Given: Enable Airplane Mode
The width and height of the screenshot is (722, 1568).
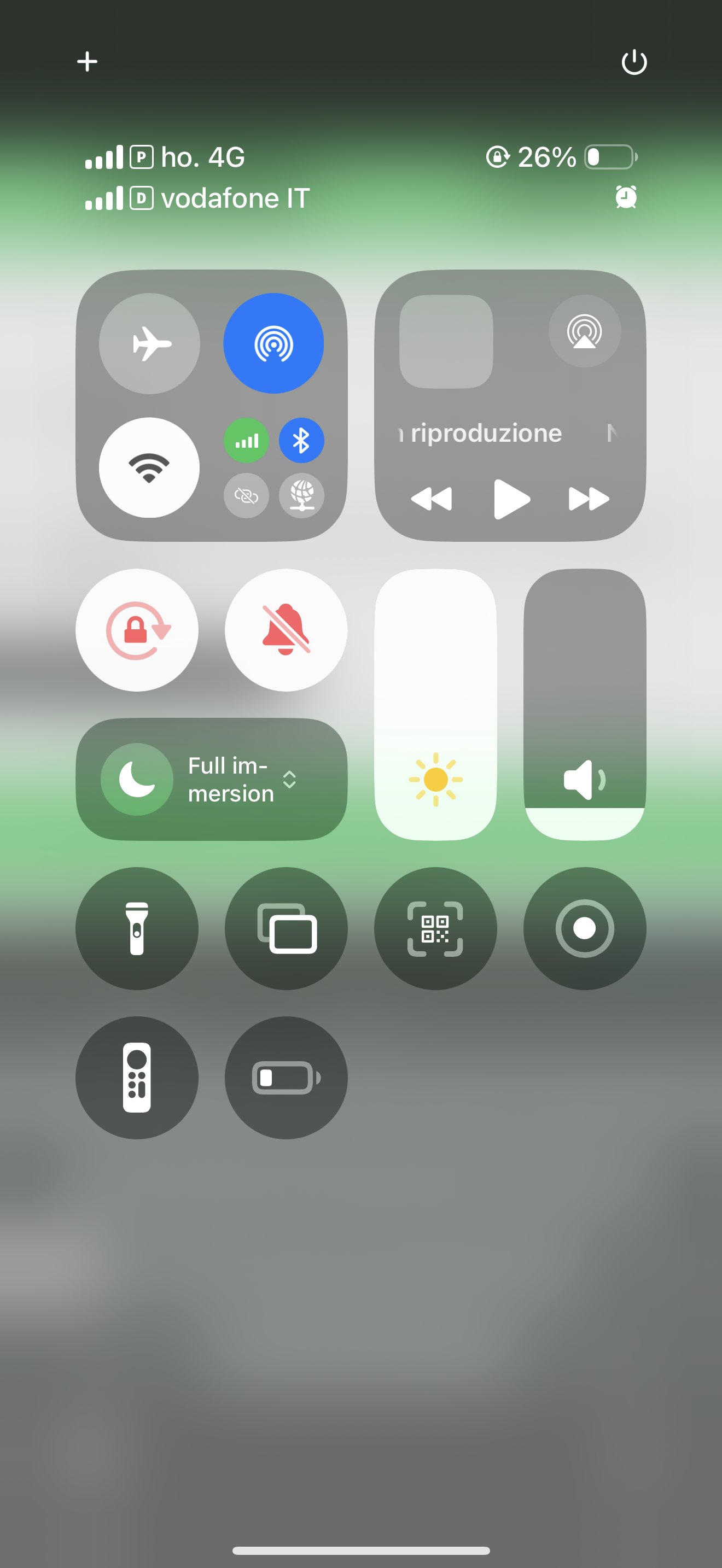Looking at the screenshot, I should (150, 344).
